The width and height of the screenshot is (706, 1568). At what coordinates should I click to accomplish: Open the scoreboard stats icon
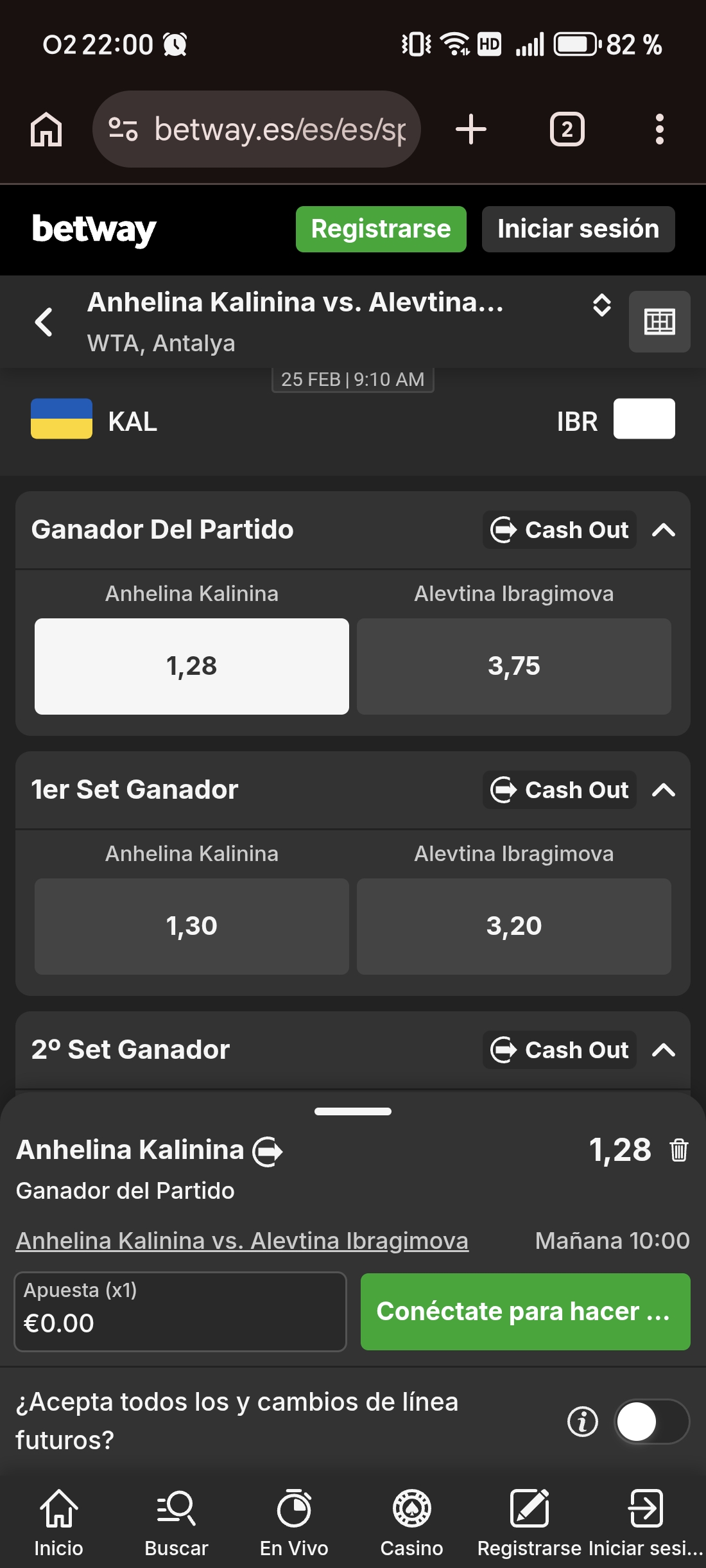(x=659, y=322)
